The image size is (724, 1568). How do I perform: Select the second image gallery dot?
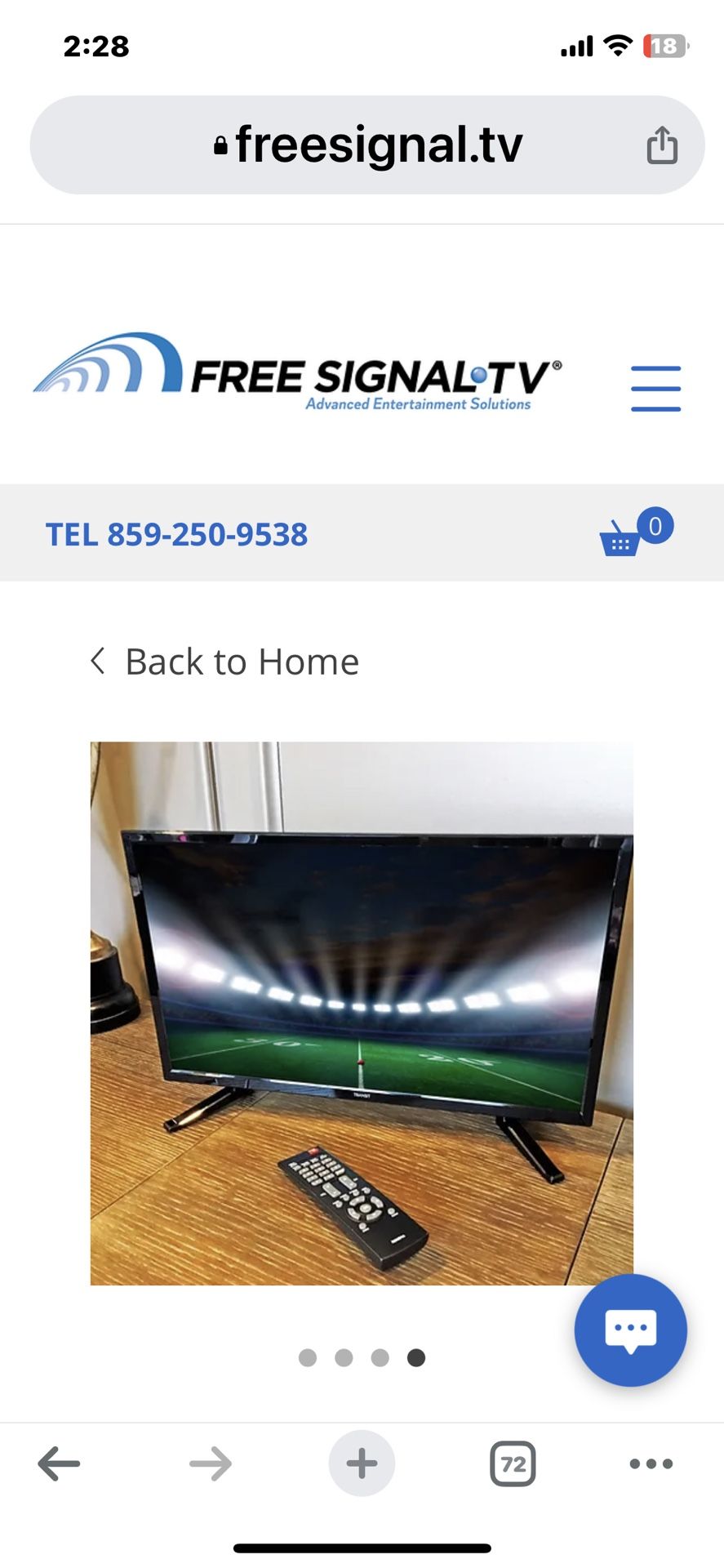pos(344,1357)
